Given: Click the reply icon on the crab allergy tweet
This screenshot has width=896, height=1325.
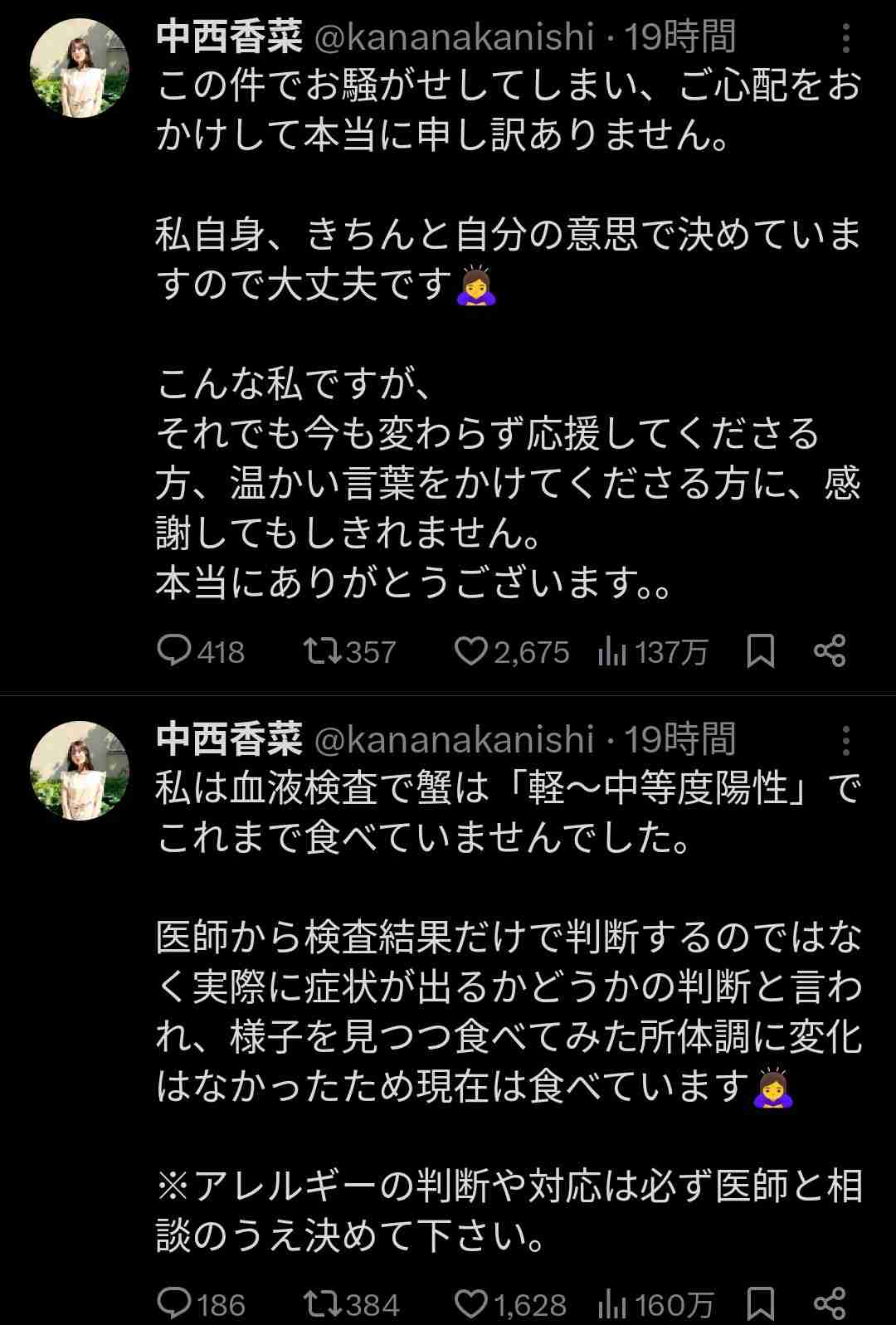Looking at the screenshot, I should (x=175, y=1296).
